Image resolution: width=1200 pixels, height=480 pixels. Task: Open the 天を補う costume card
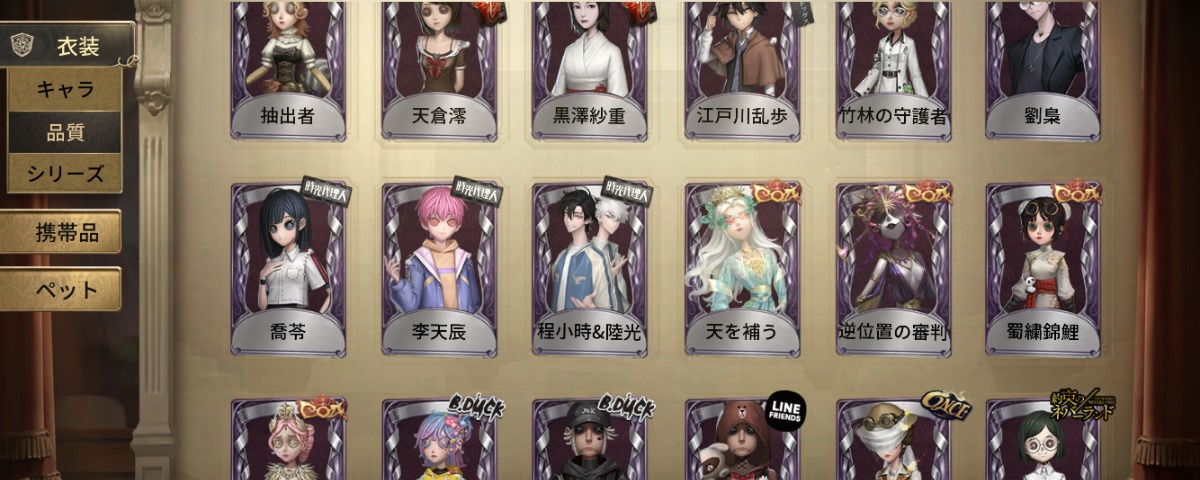point(742,268)
